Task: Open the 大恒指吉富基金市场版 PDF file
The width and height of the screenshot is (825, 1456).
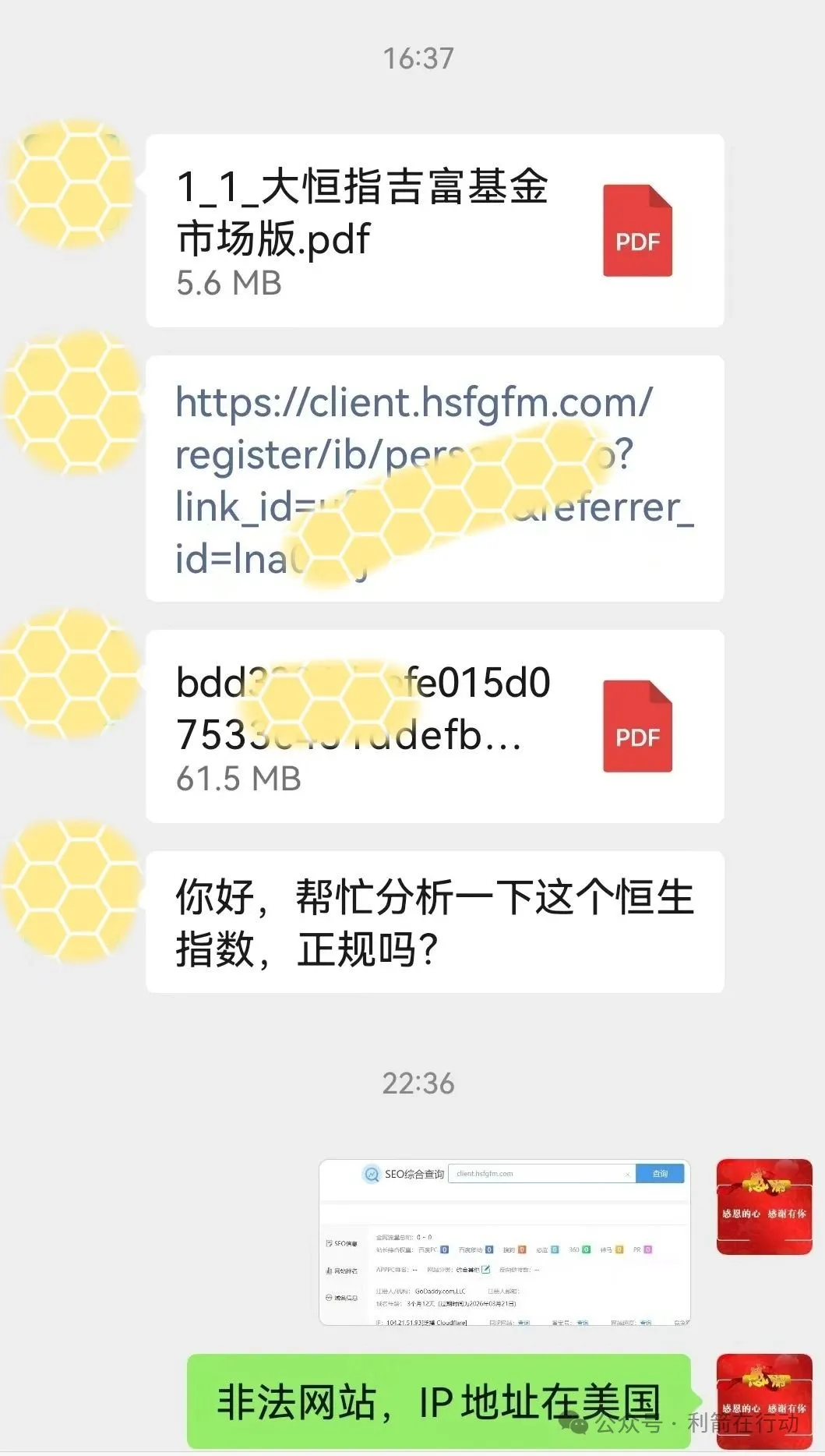Action: 434,231
